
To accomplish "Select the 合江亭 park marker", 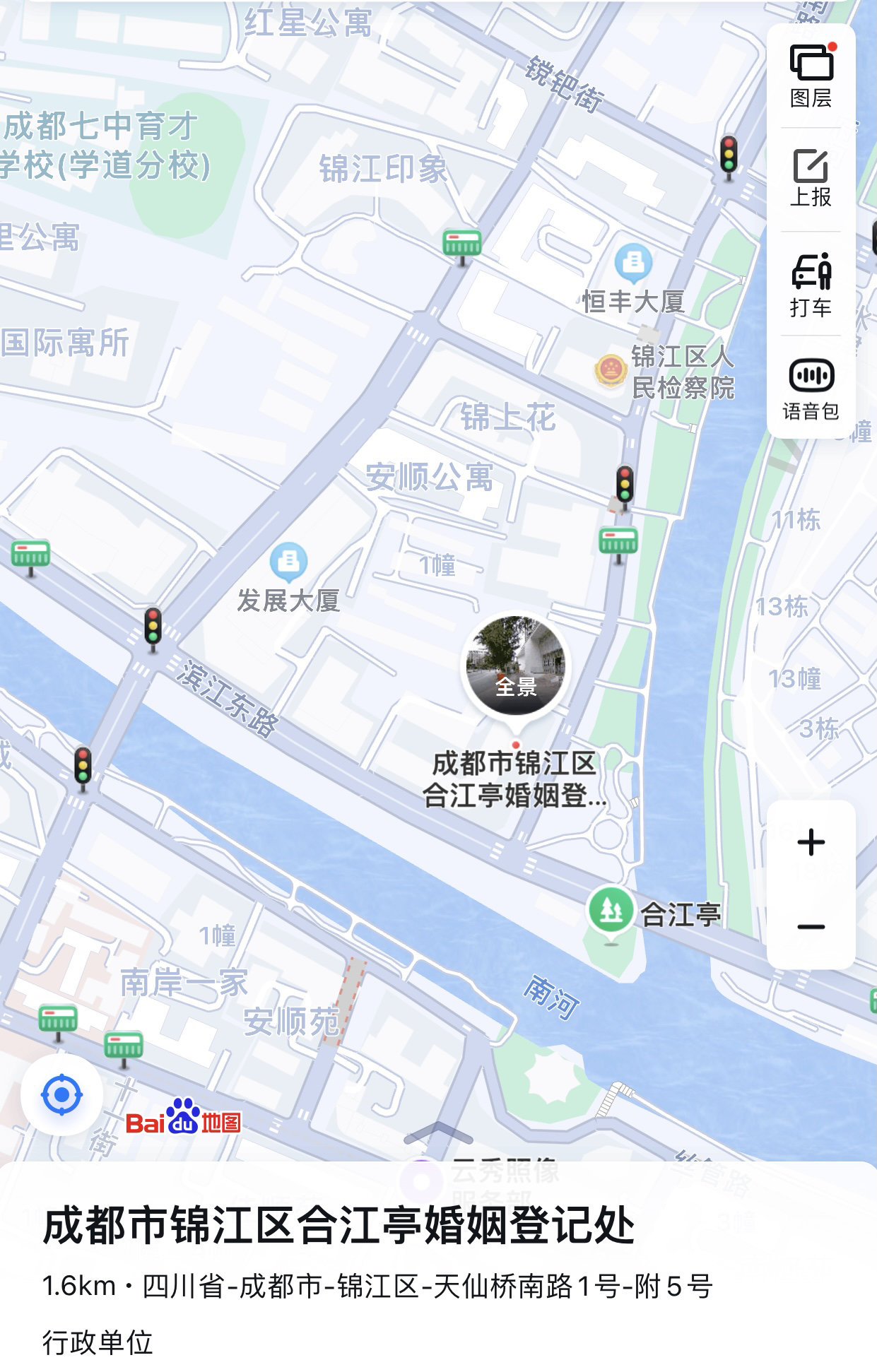I will pyautogui.click(x=611, y=912).
